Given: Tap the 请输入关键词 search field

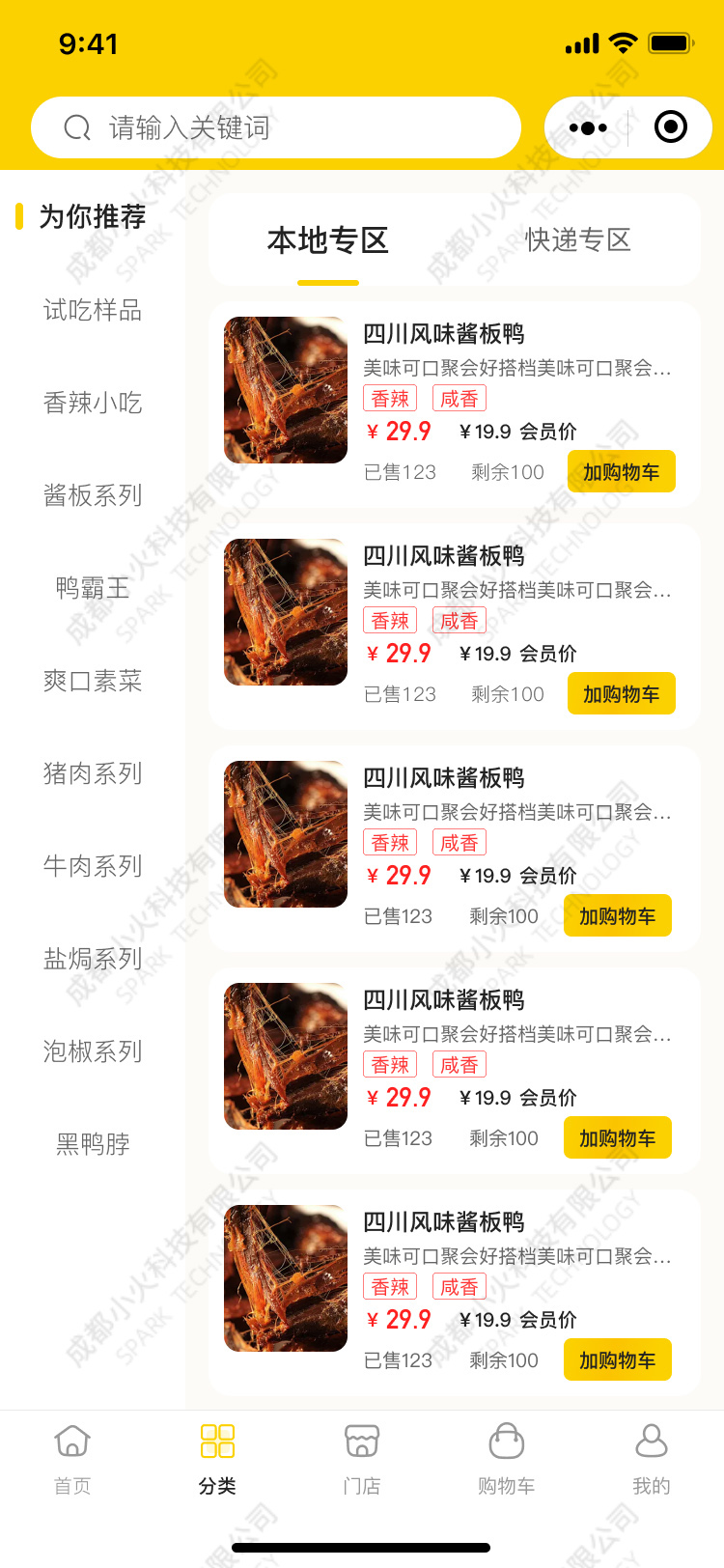Looking at the screenshot, I should pos(276,127).
